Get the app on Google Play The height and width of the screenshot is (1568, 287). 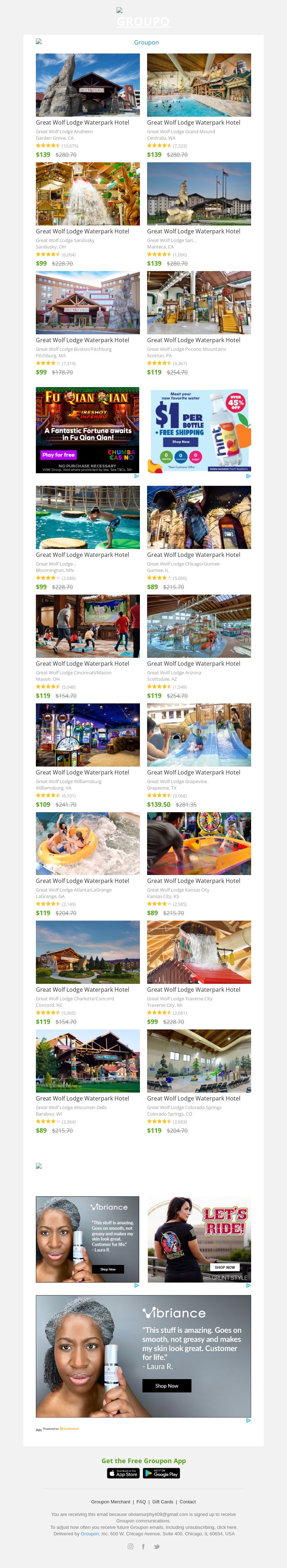(161, 1473)
